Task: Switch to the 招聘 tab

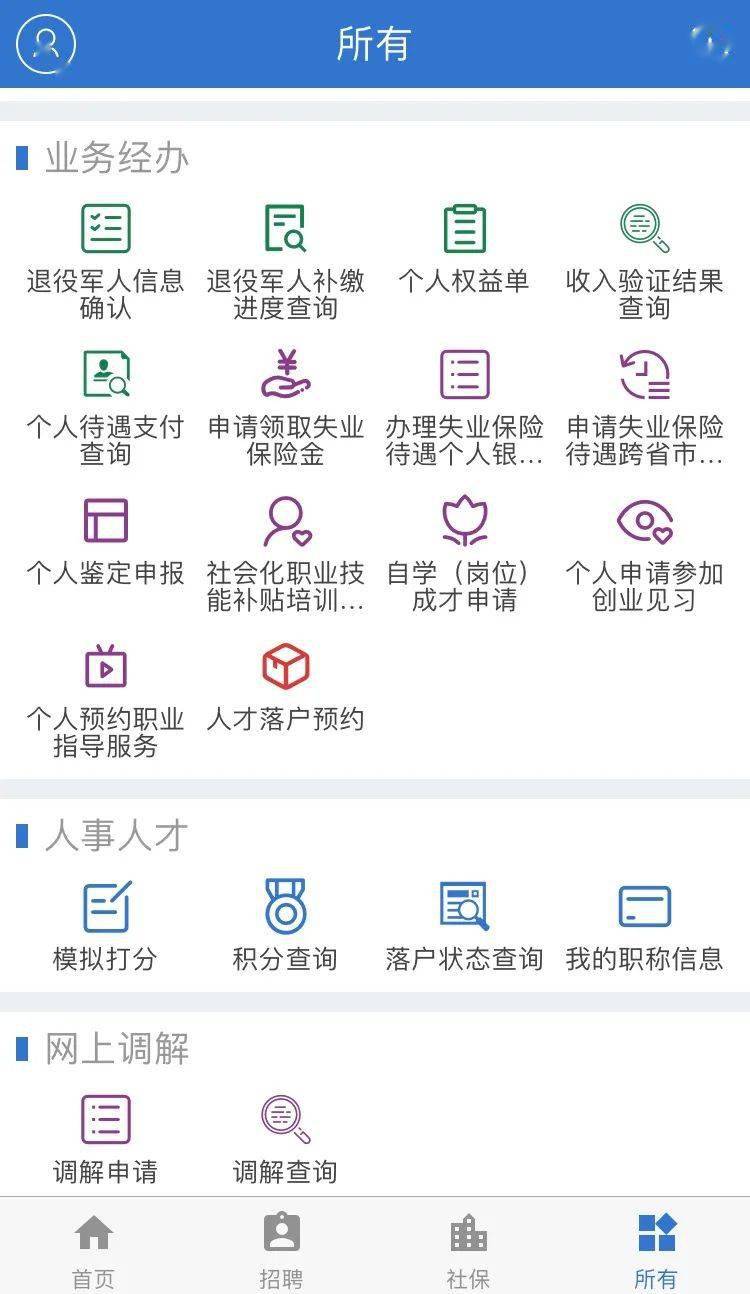Action: (x=281, y=1249)
